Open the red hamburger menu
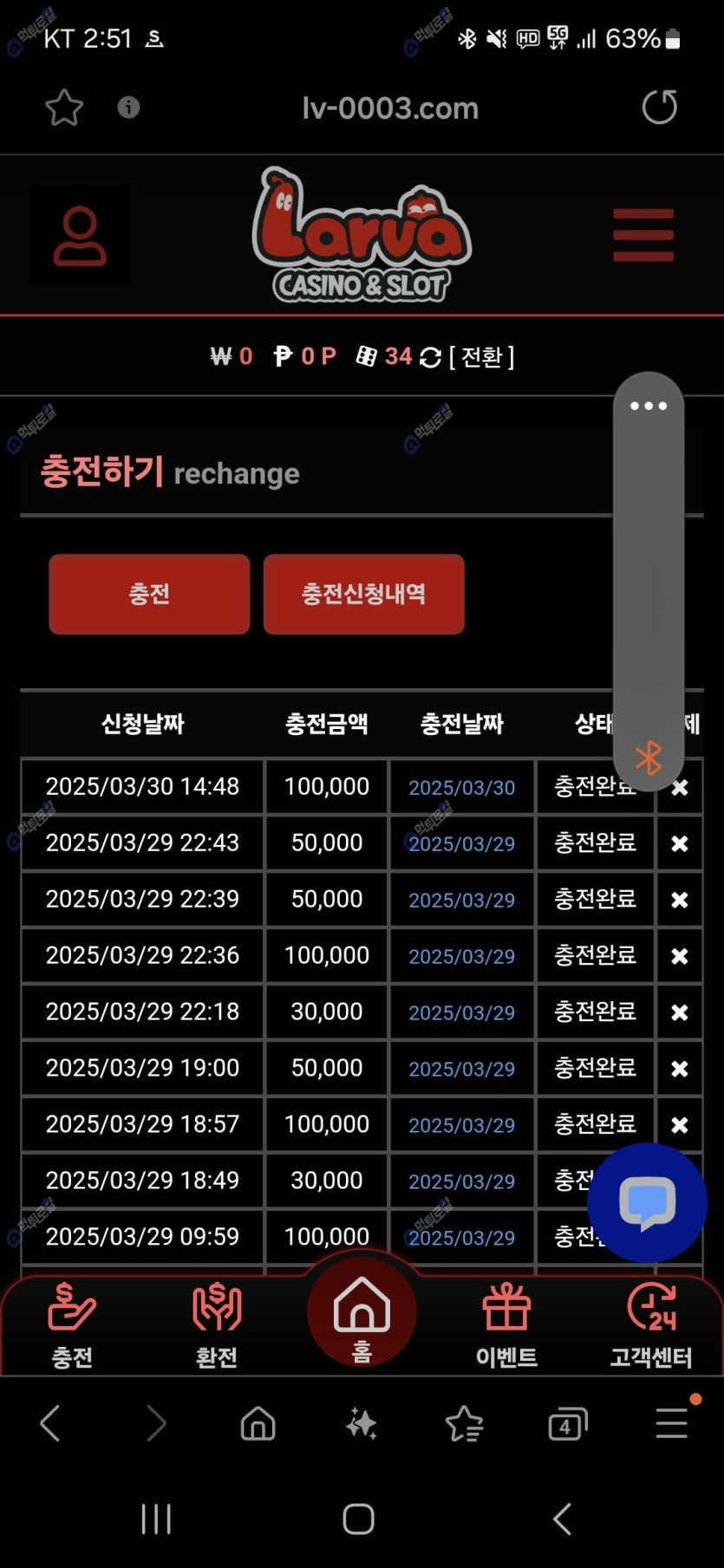 click(x=642, y=235)
